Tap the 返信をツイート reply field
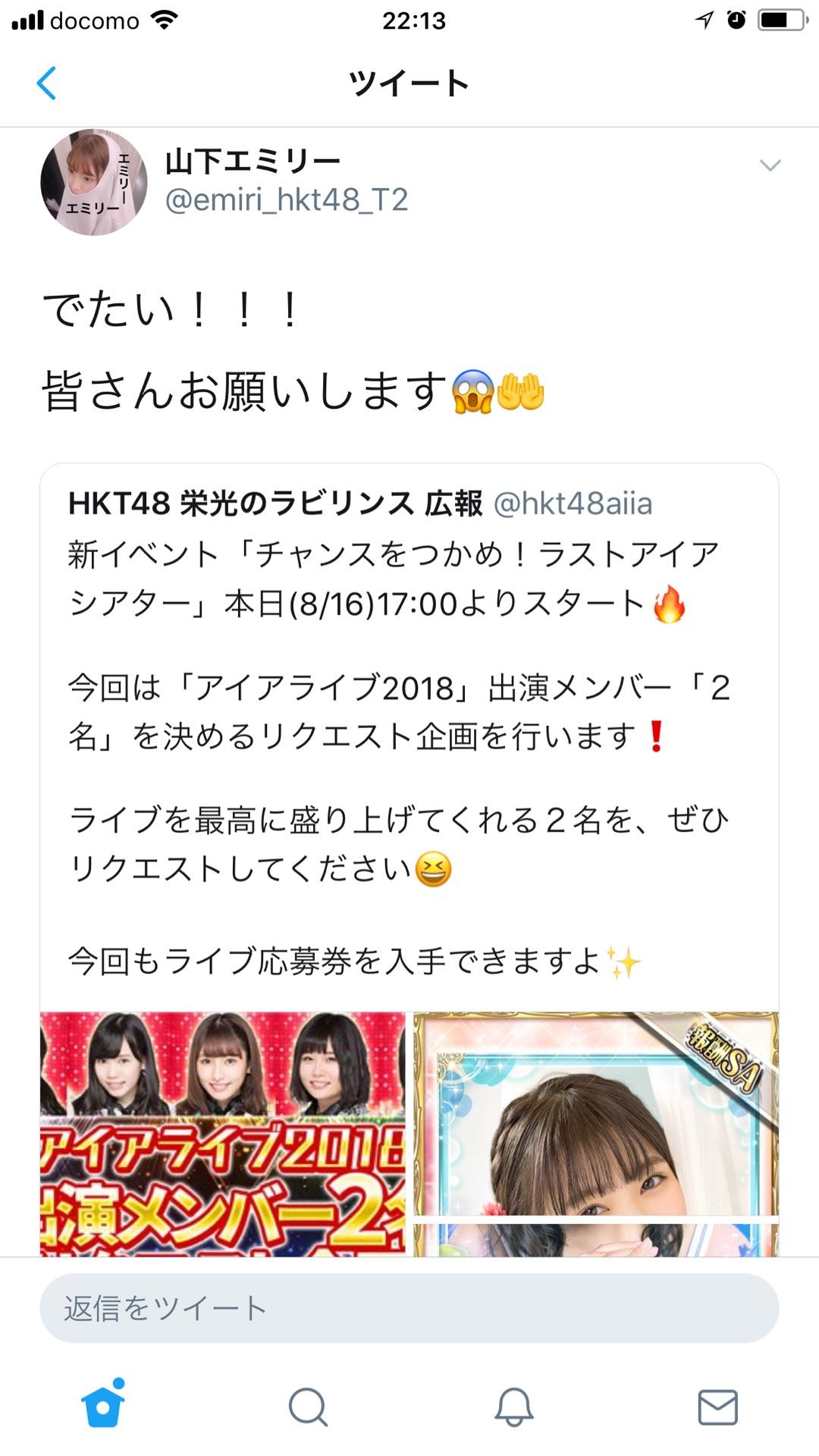The width and height of the screenshot is (819, 1456). click(x=409, y=1308)
